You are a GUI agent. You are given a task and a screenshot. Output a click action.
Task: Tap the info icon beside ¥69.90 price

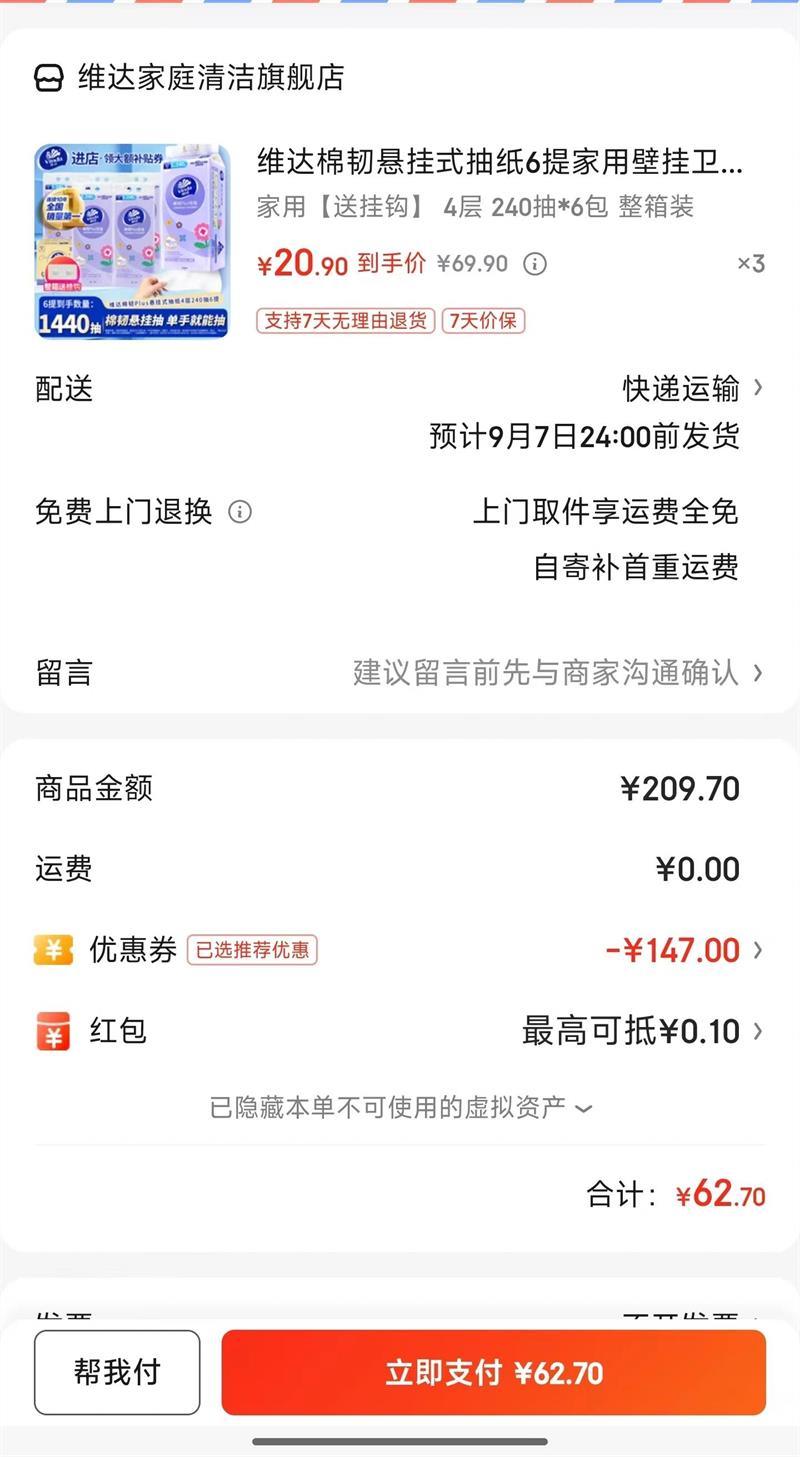(536, 264)
